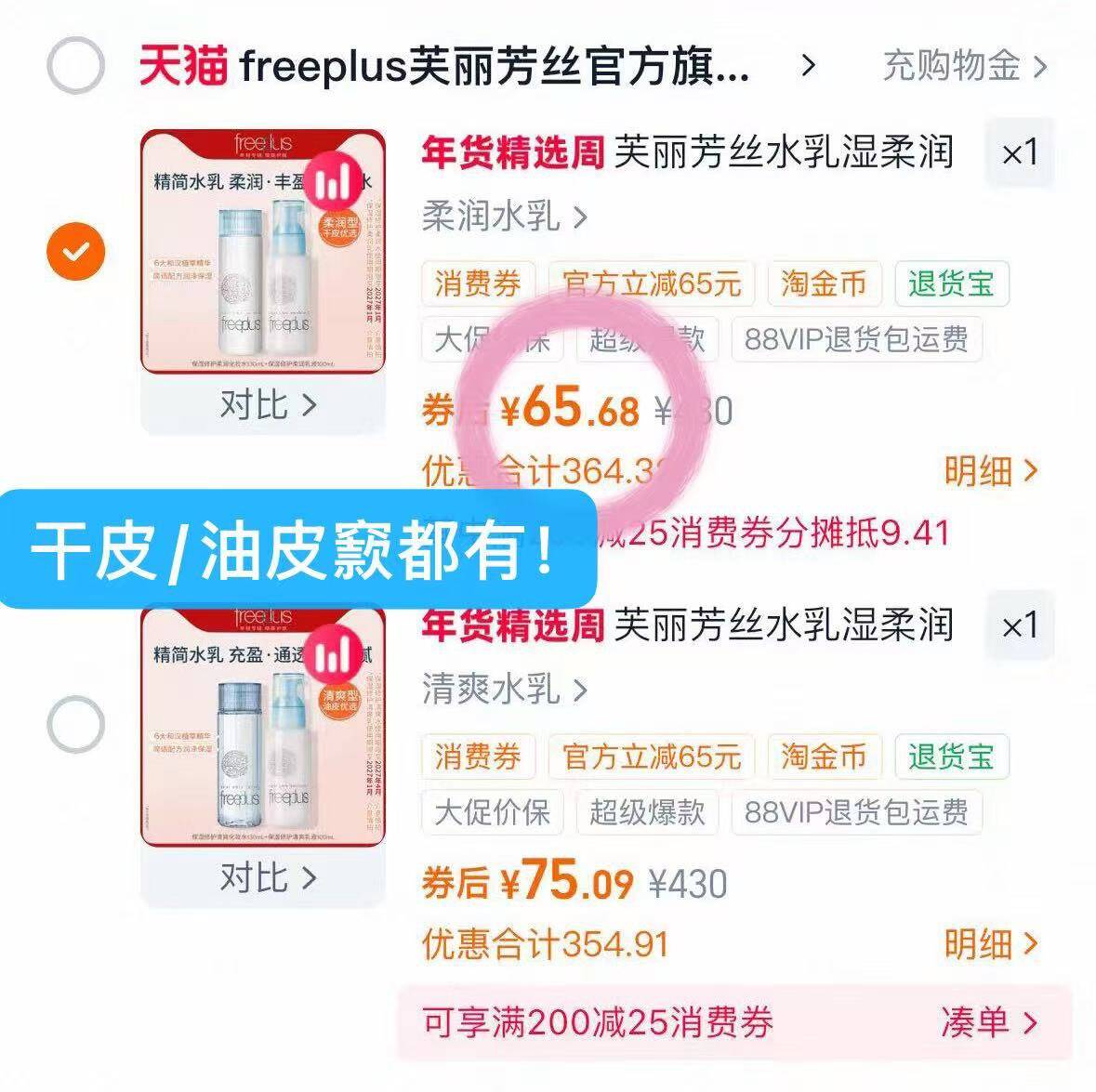The image size is (1096, 1092).
Task: Change the 清爽水乳 variant option
Action: (505, 690)
